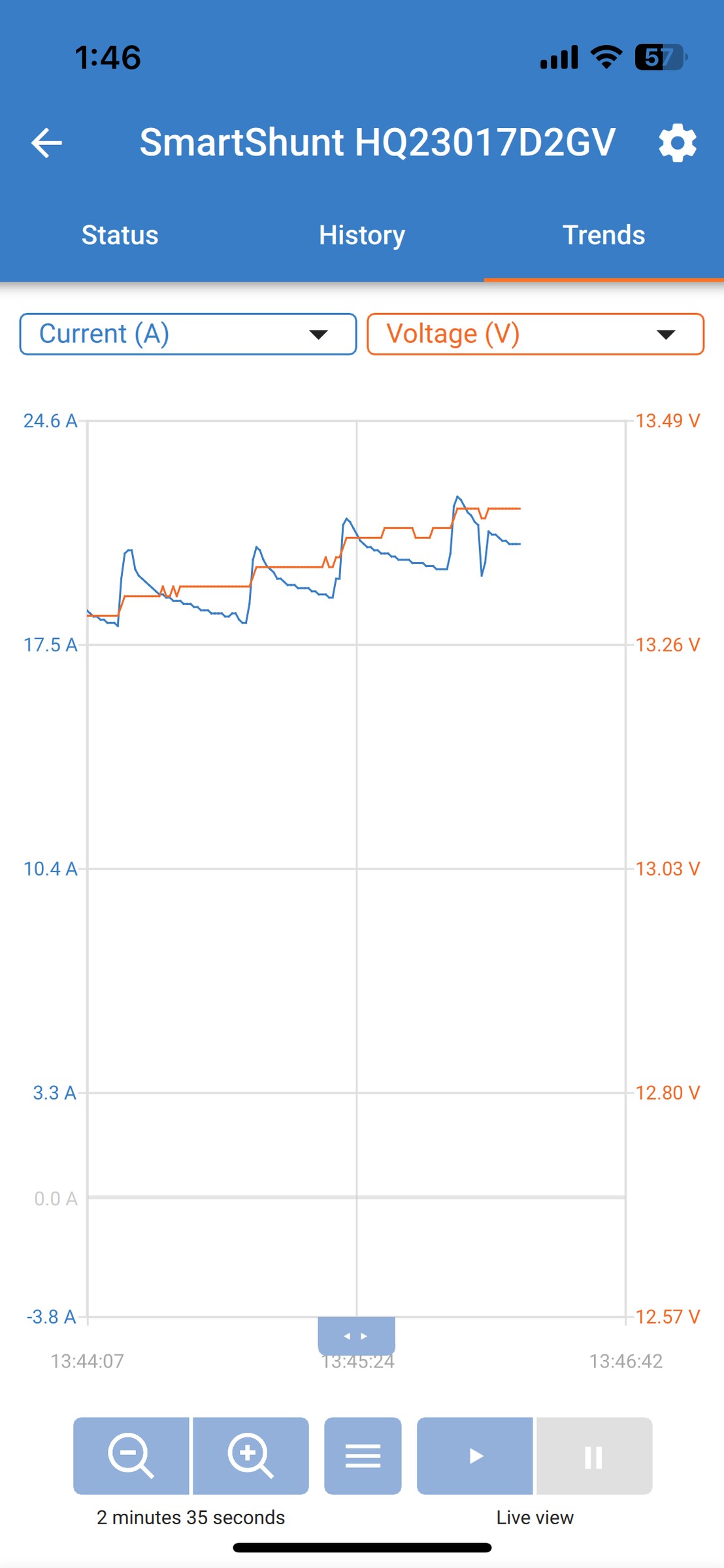Resume live view with play button
Viewport: 724px width, 1568px height.
pyautogui.click(x=475, y=1456)
